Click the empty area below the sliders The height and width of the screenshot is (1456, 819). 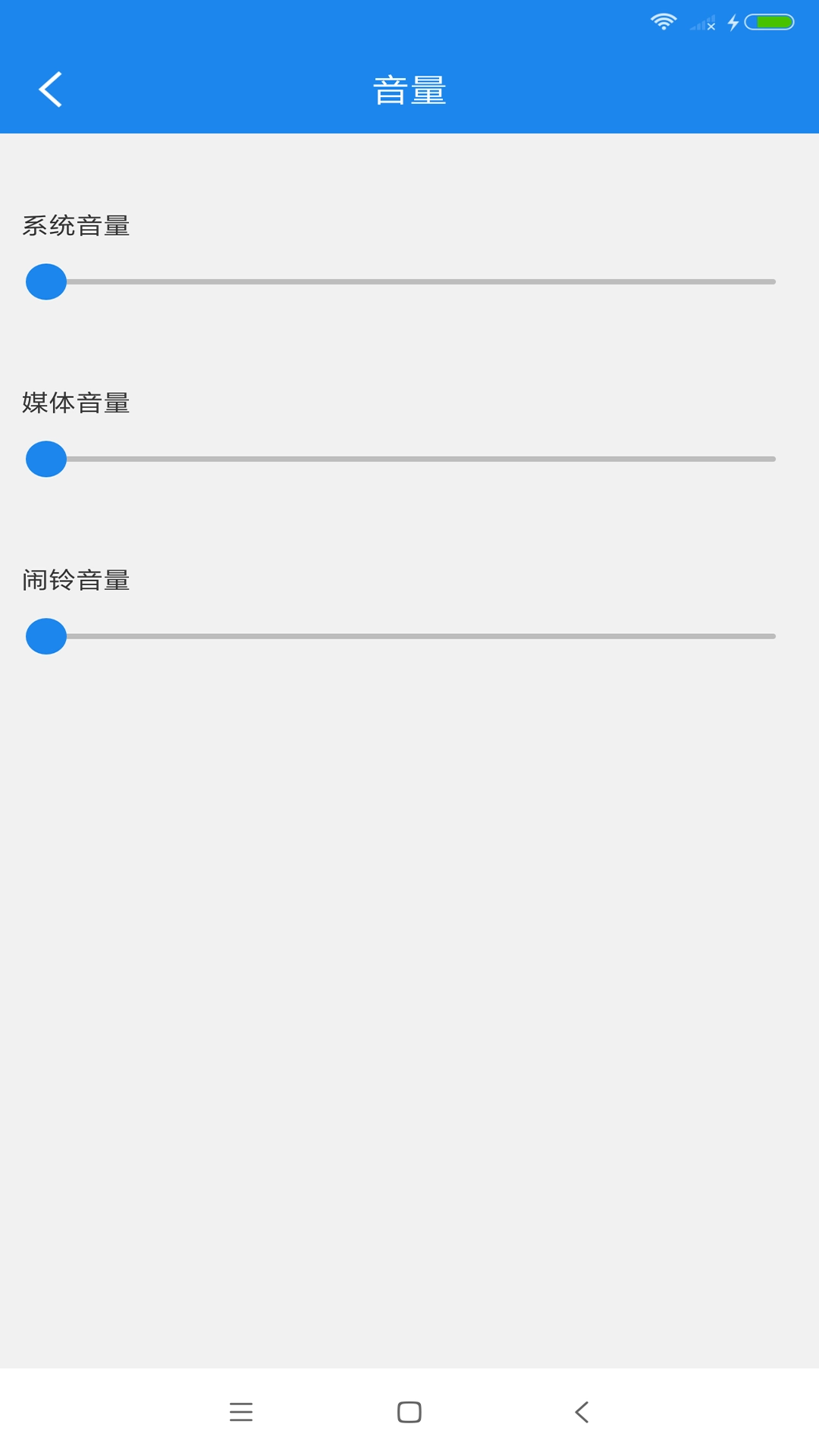point(409,986)
